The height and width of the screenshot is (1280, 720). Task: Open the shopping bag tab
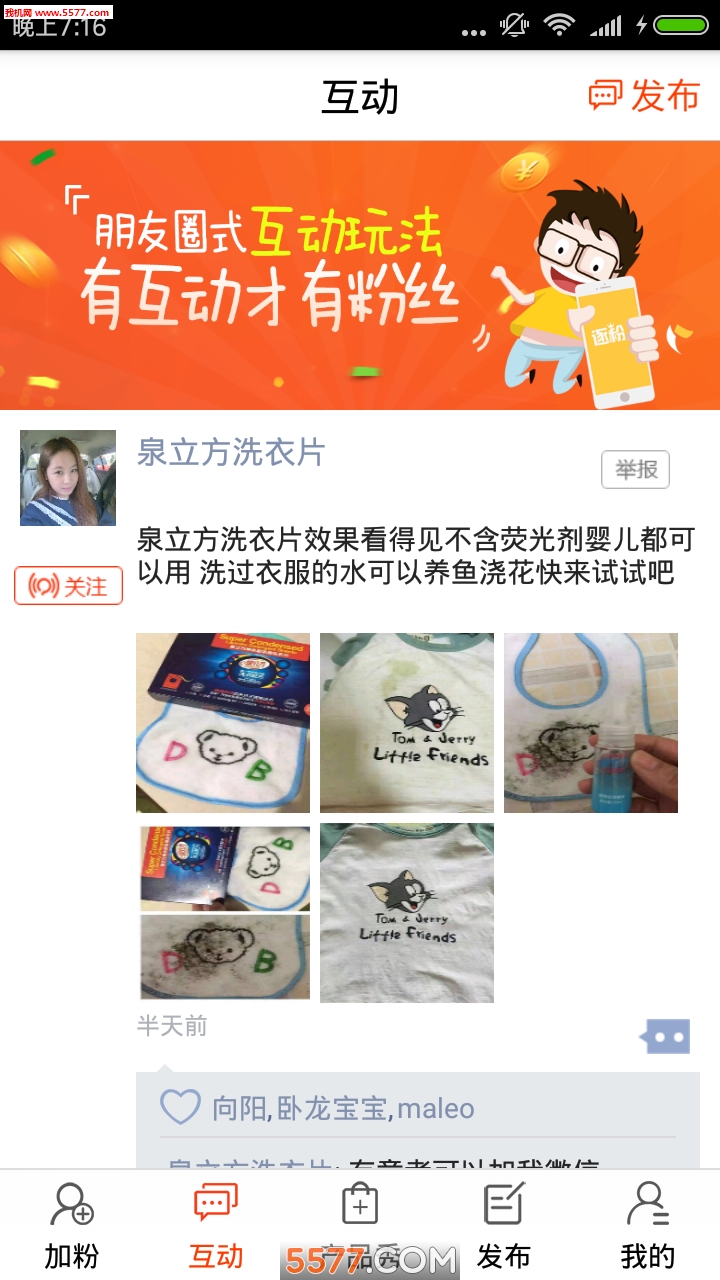coord(360,1210)
